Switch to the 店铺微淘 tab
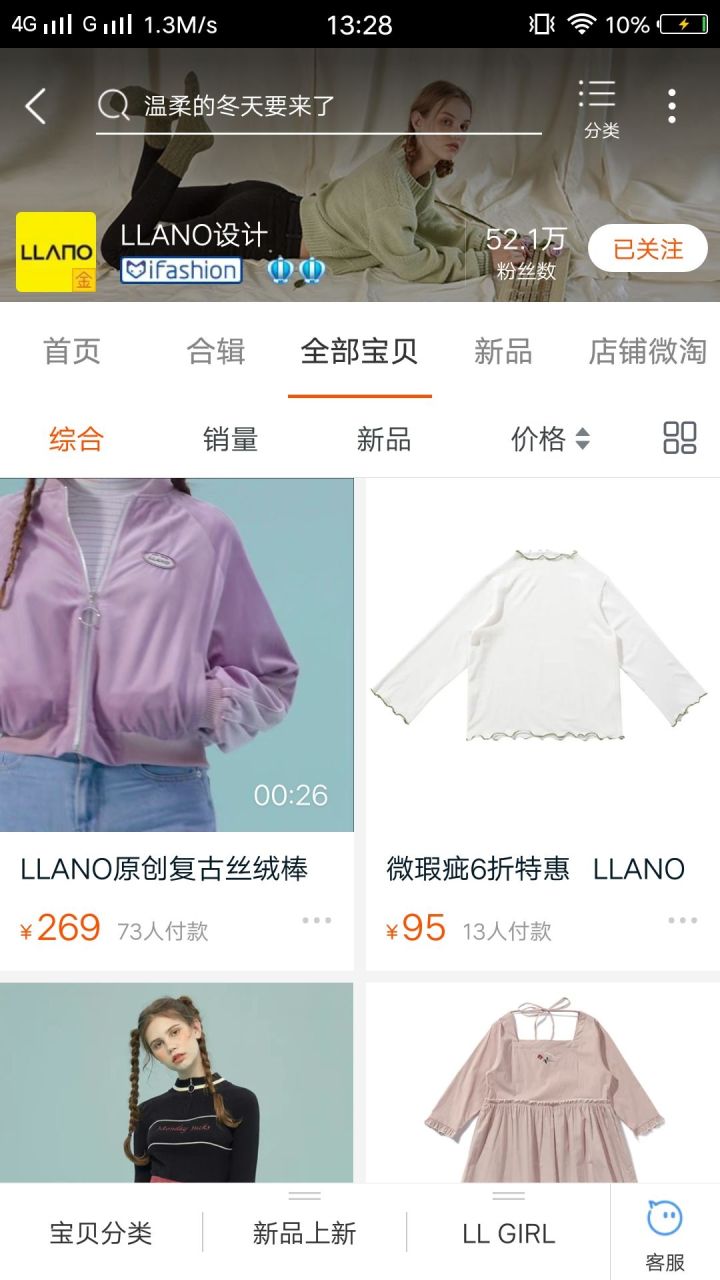The height and width of the screenshot is (1280, 720). pyautogui.click(x=647, y=352)
